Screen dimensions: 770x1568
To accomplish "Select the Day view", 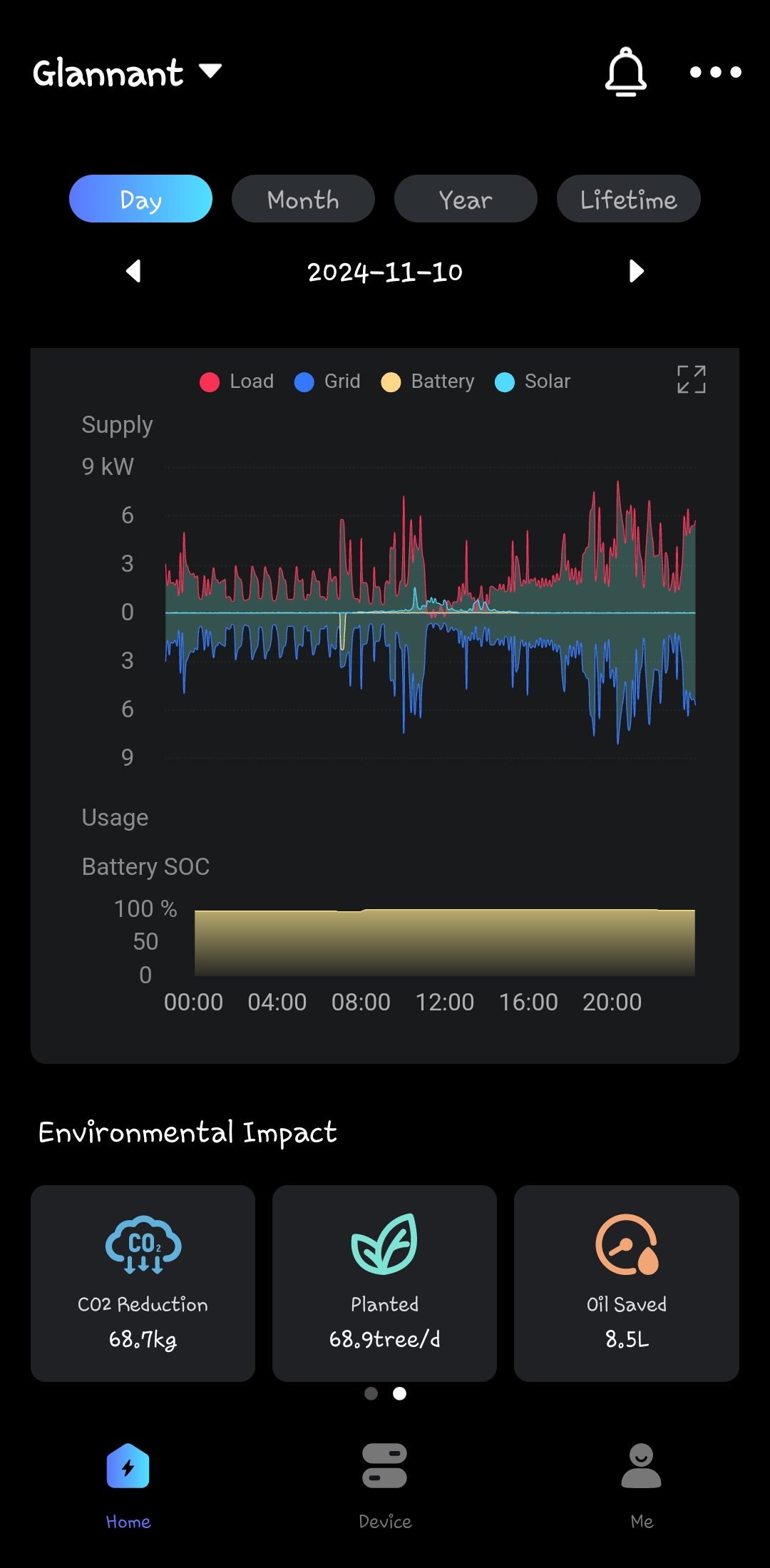I will pyautogui.click(x=140, y=199).
